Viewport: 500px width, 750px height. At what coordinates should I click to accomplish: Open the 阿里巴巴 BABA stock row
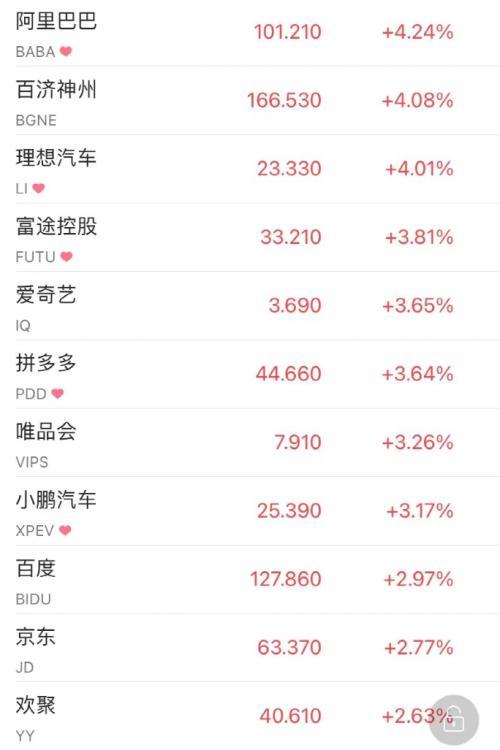pyautogui.click(x=250, y=33)
